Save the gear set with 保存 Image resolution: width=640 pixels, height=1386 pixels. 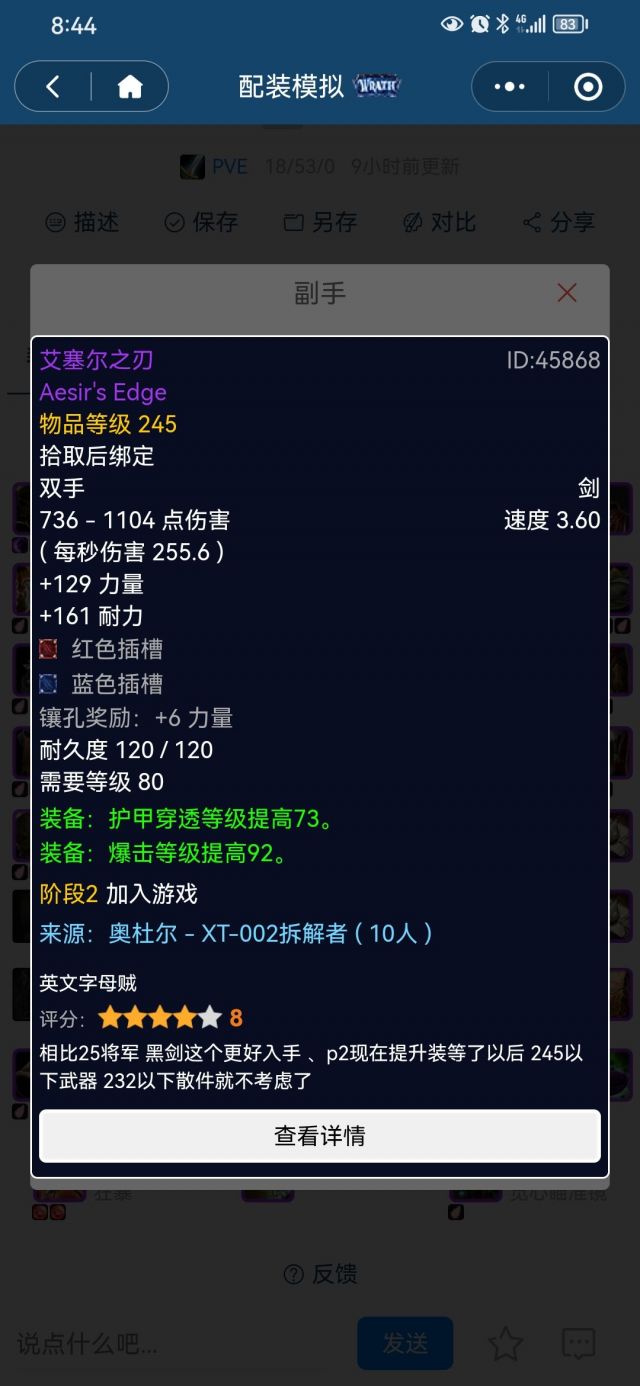click(201, 222)
